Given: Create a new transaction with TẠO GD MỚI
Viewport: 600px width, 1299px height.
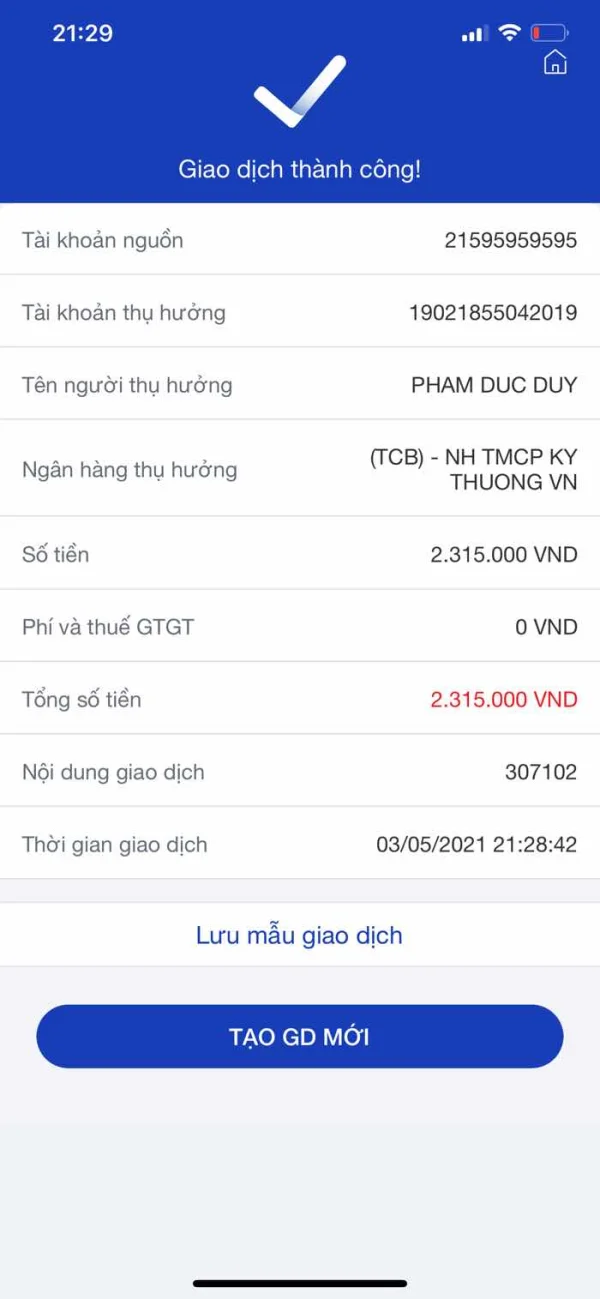Looking at the screenshot, I should pyautogui.click(x=300, y=1037).
